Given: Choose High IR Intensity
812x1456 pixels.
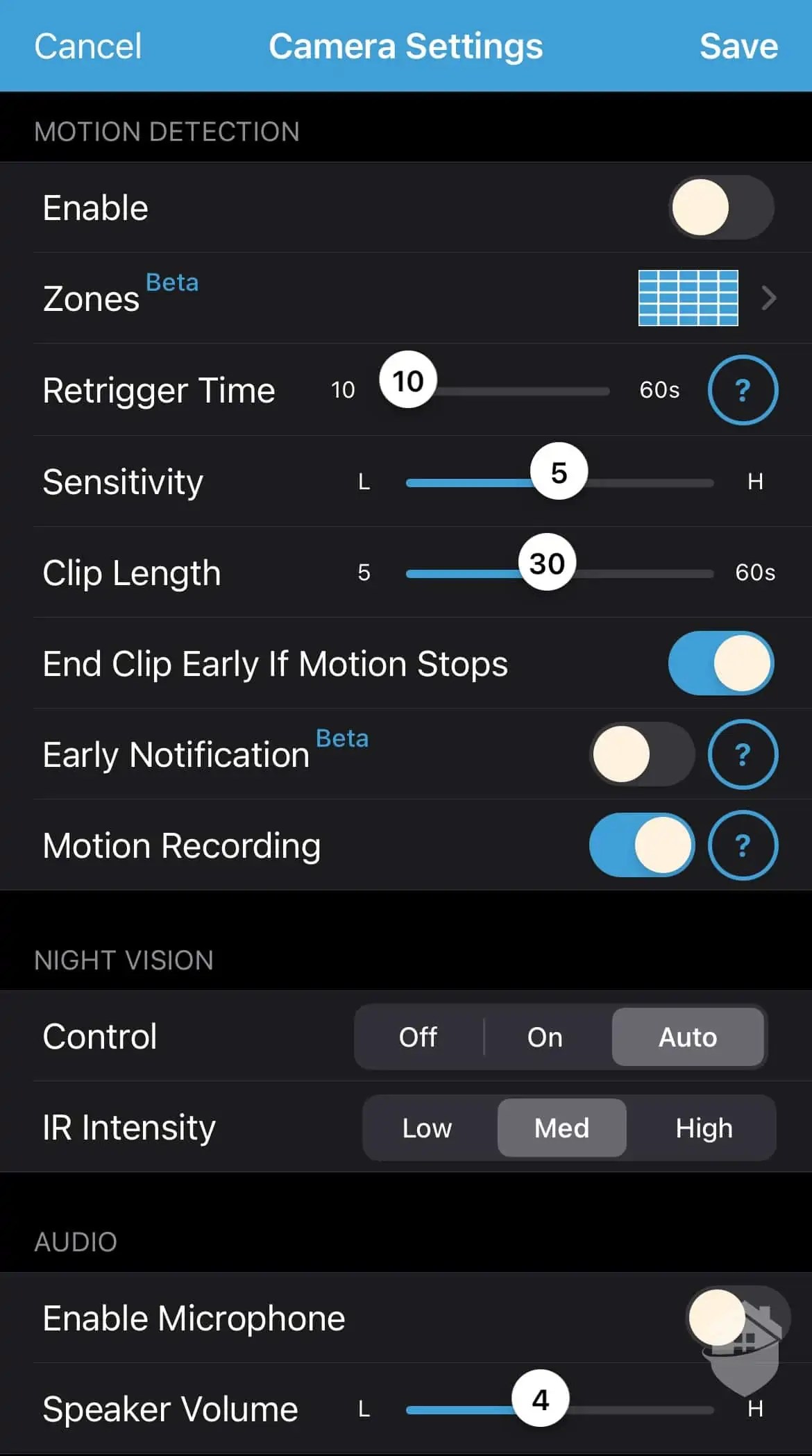Looking at the screenshot, I should tap(704, 1128).
